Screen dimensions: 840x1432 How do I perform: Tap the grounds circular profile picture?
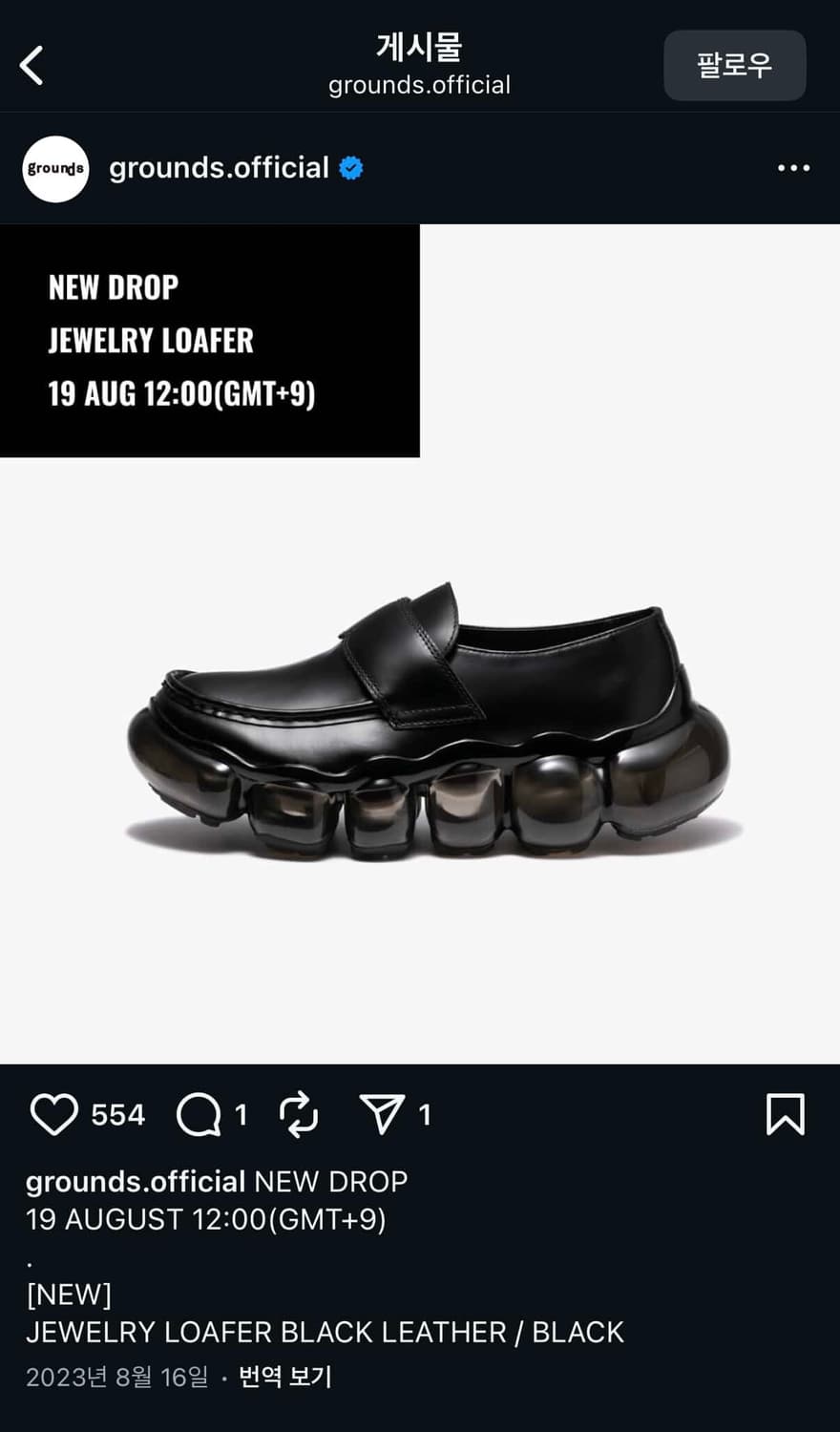[54, 168]
